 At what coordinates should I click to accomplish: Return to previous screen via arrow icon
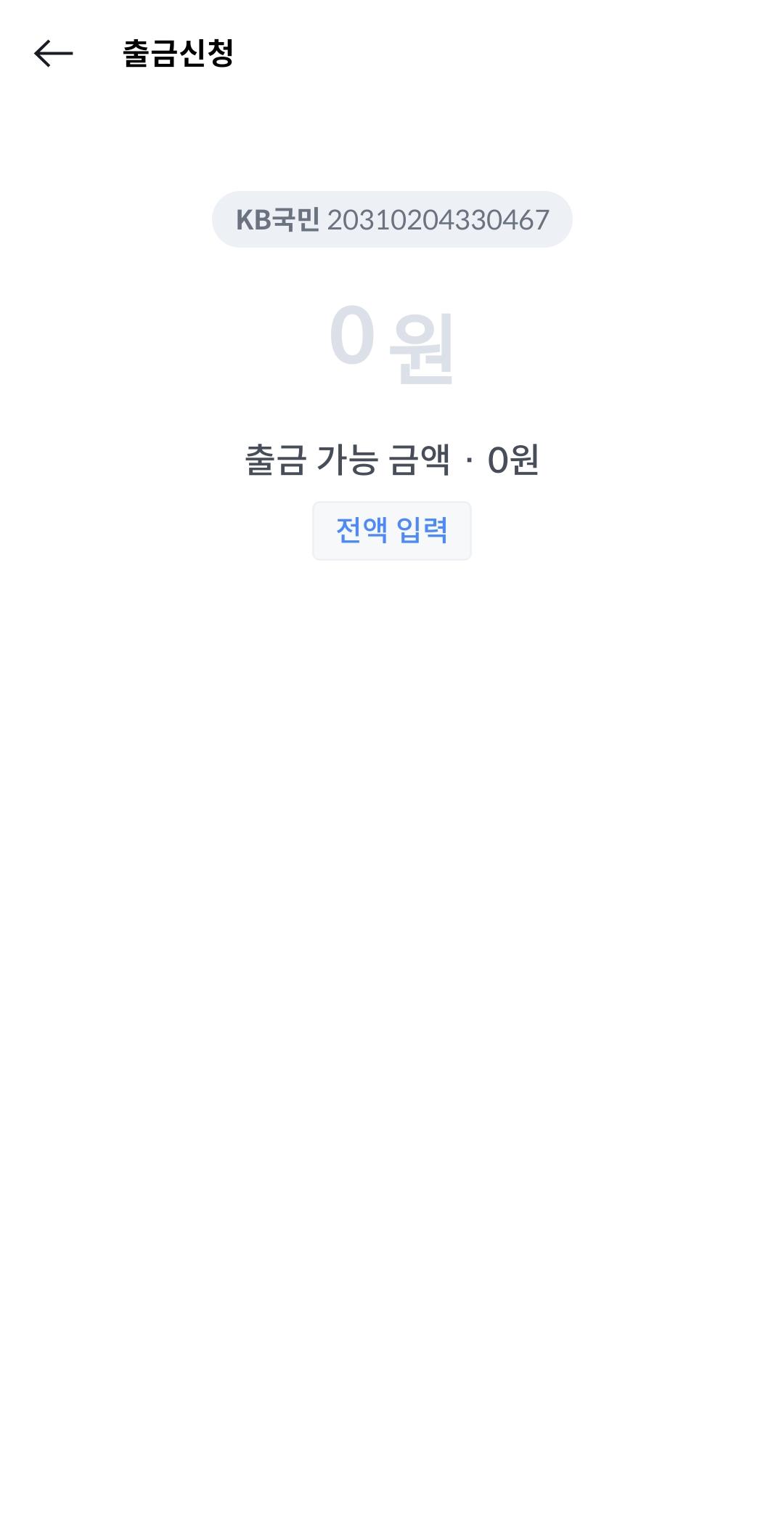pos(52,51)
